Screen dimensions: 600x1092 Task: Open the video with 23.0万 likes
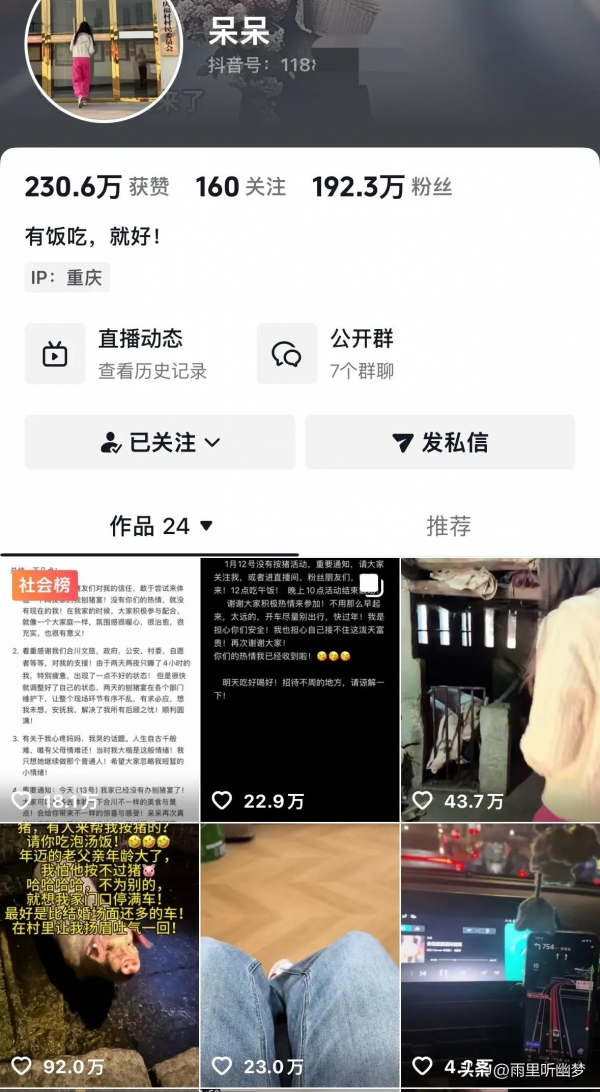point(298,955)
